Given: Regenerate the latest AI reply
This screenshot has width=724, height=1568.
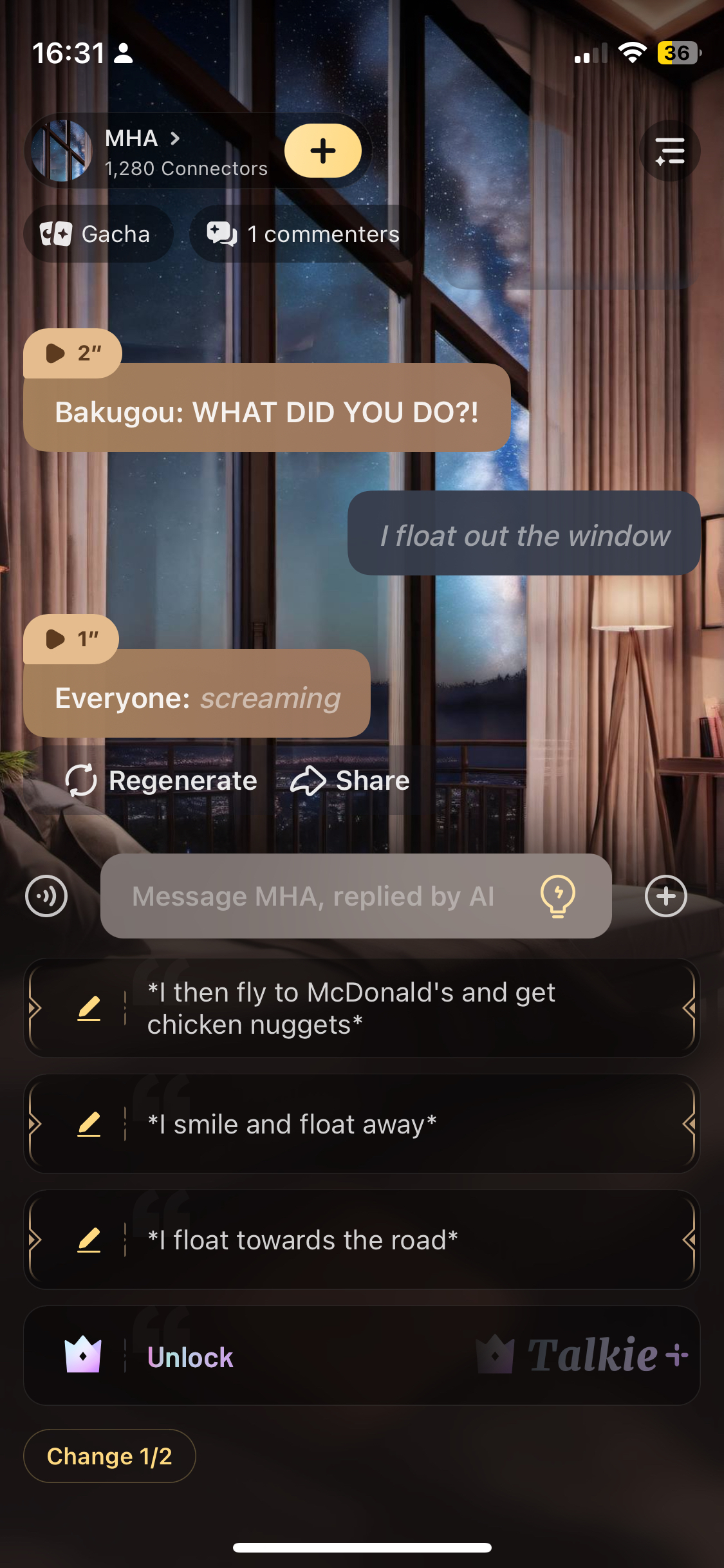Looking at the screenshot, I should tap(162, 780).
